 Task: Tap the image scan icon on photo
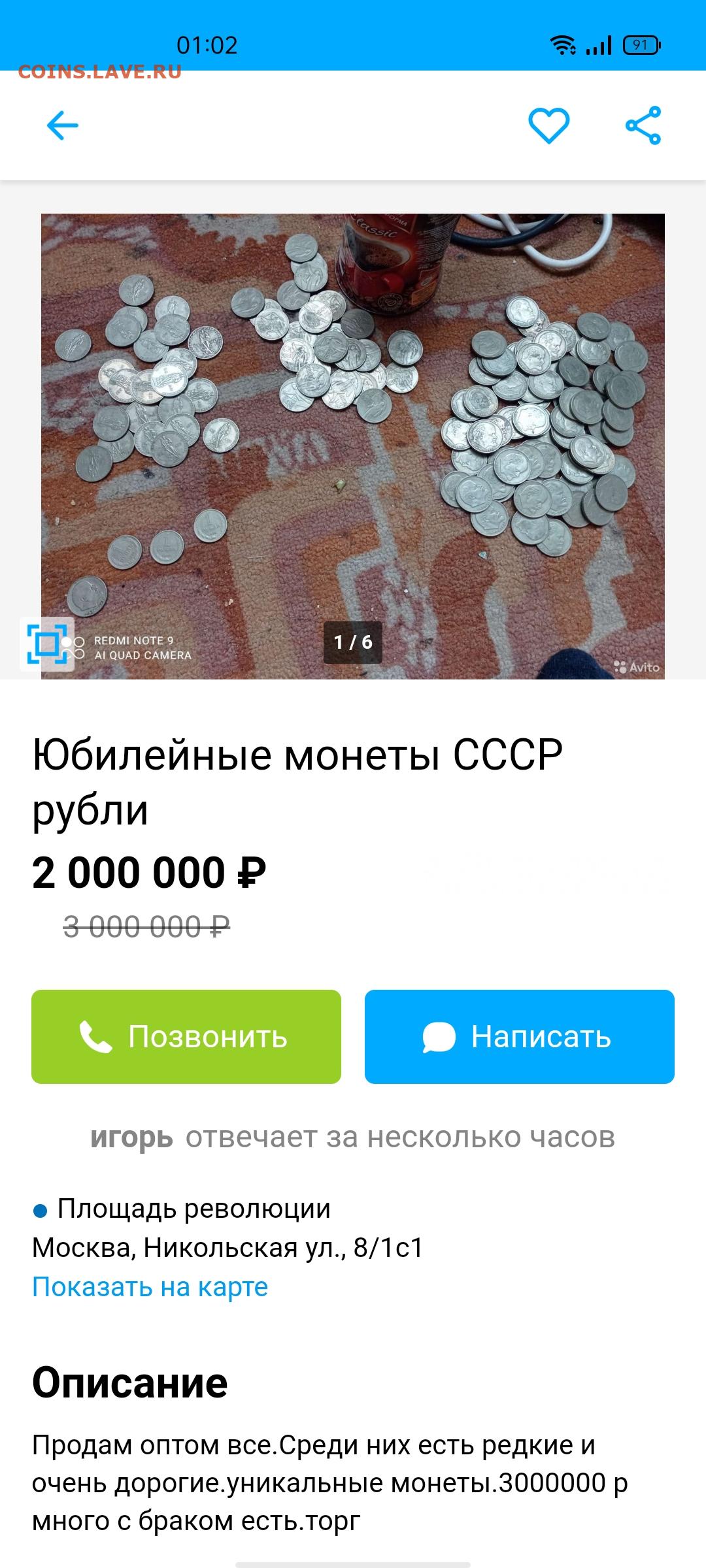[x=46, y=644]
